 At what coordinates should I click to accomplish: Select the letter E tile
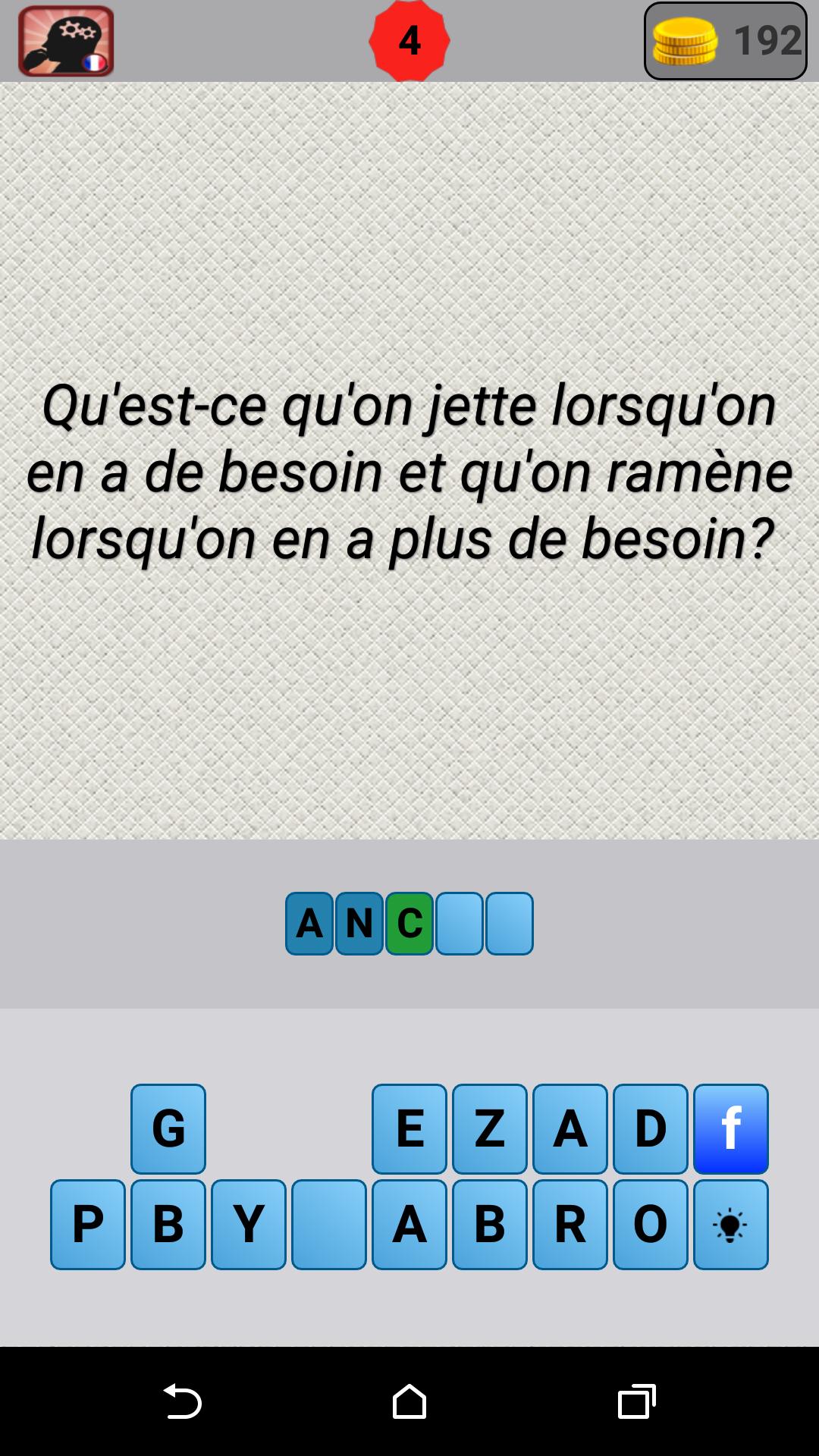[x=409, y=1128]
